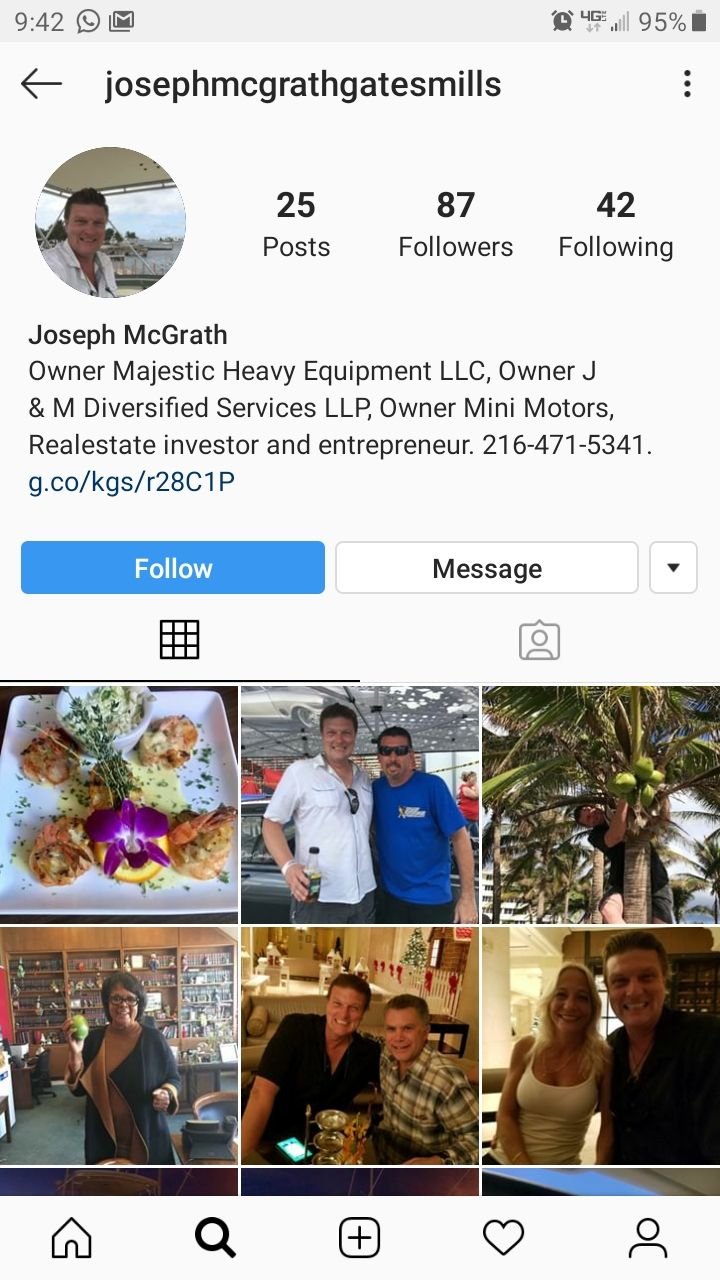View the 42 following list
The width and height of the screenshot is (720, 1280).
pyautogui.click(x=615, y=225)
